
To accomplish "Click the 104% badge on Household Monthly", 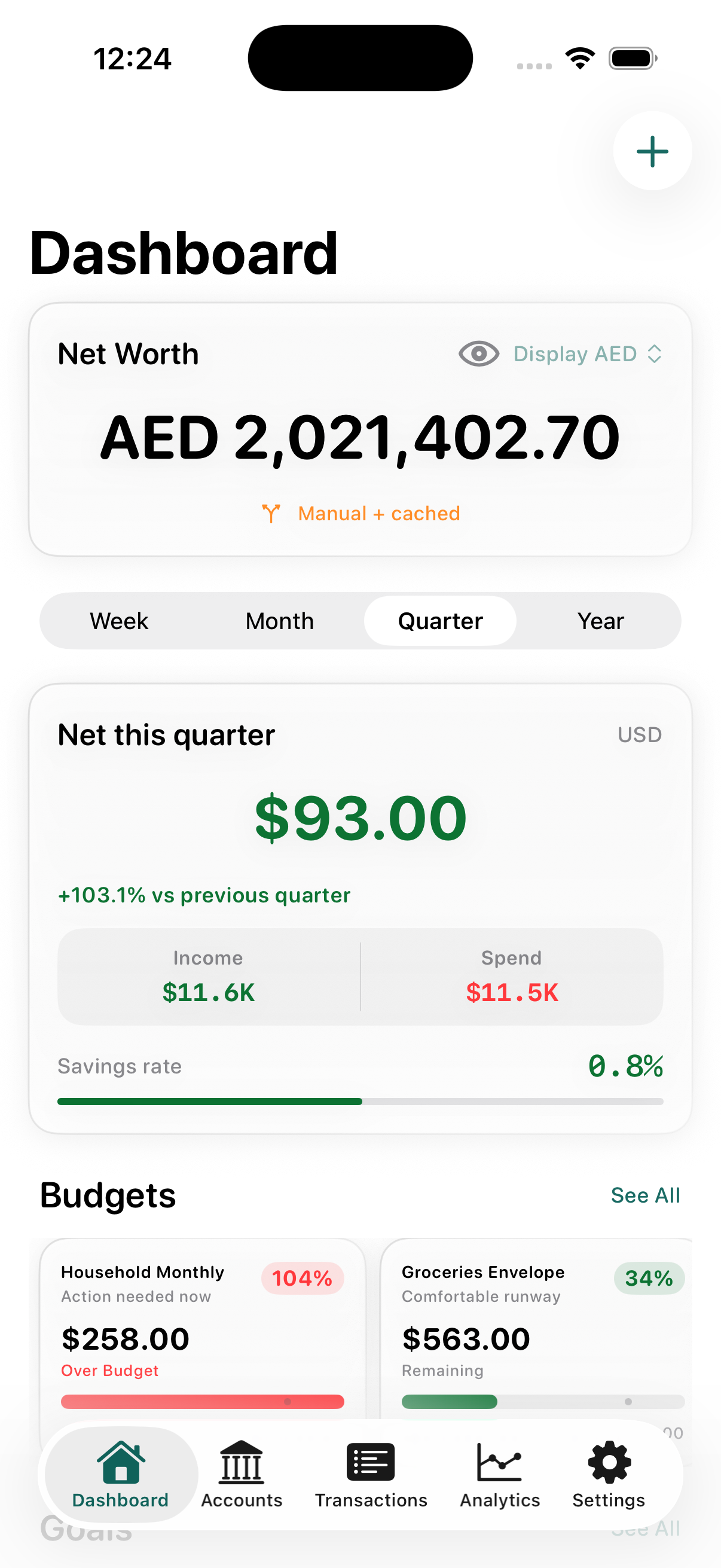I will (303, 1279).
